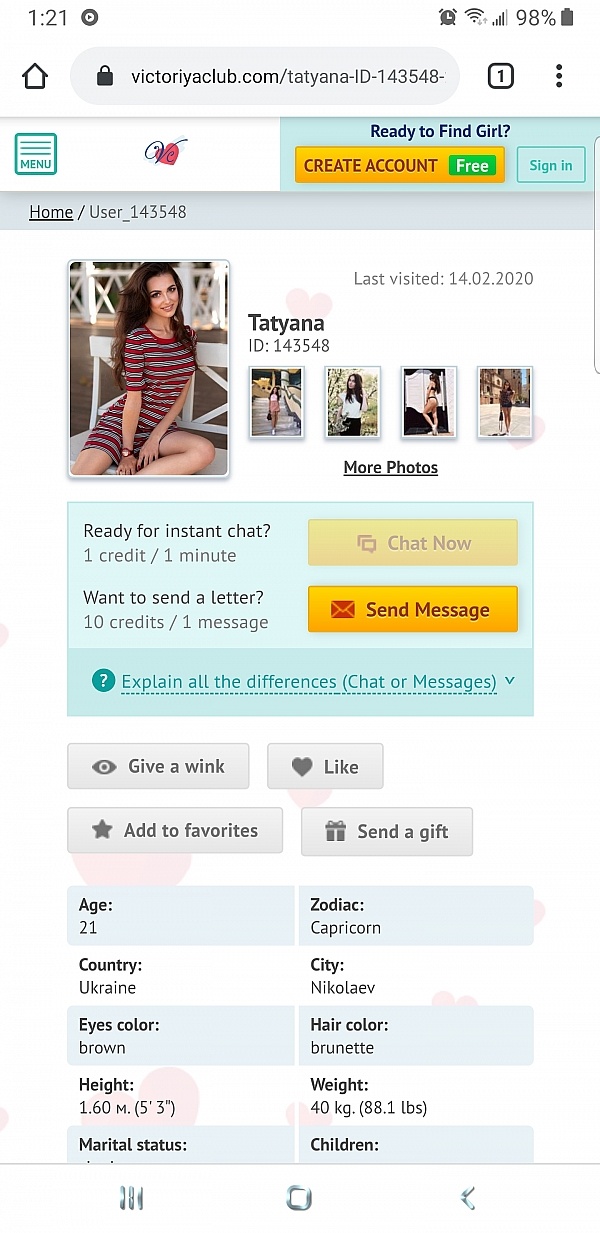Like Tatyana's profile
Image resolution: width=600 pixels, height=1233 pixels.
click(325, 766)
